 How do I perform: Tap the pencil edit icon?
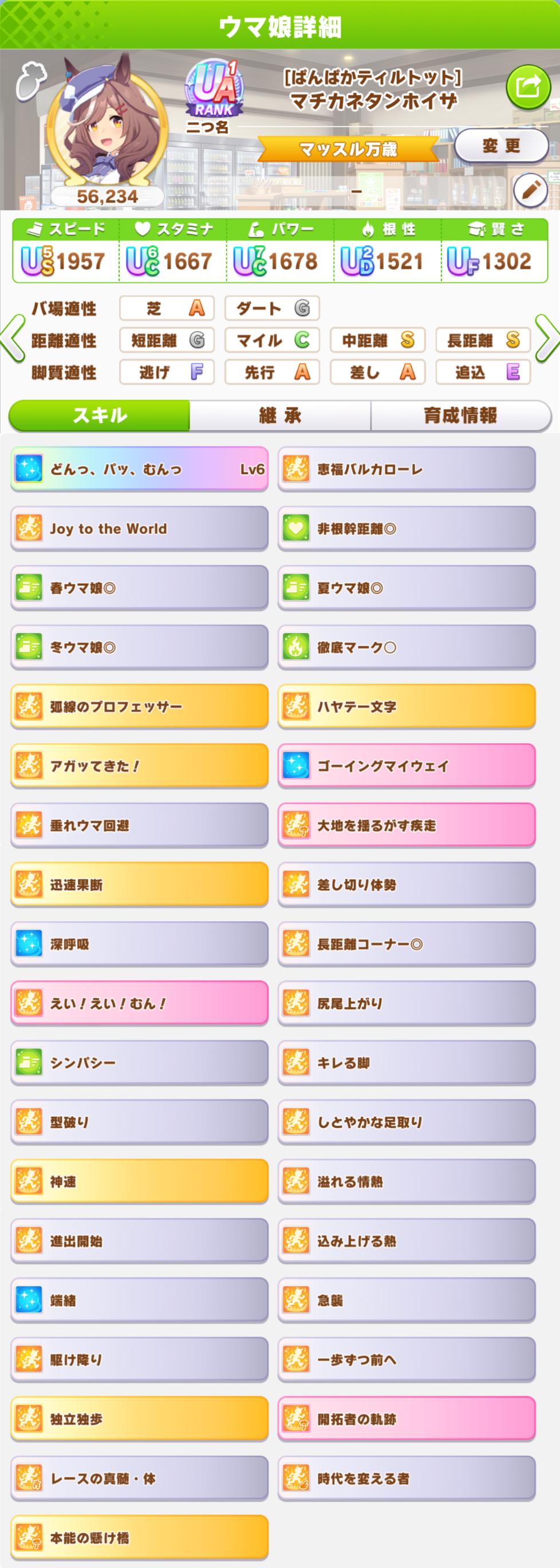[530, 191]
